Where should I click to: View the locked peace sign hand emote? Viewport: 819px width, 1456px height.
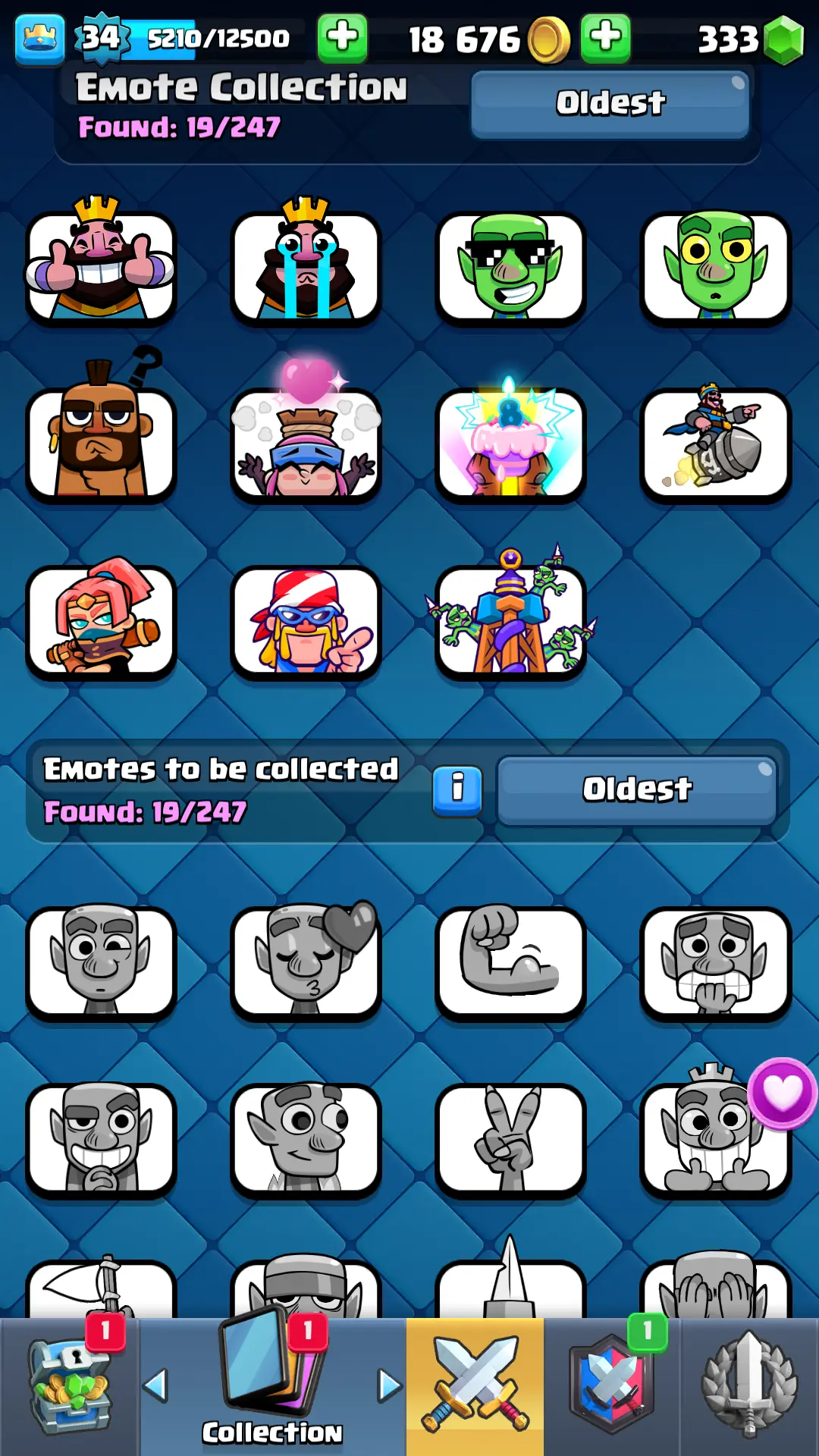point(510,1139)
